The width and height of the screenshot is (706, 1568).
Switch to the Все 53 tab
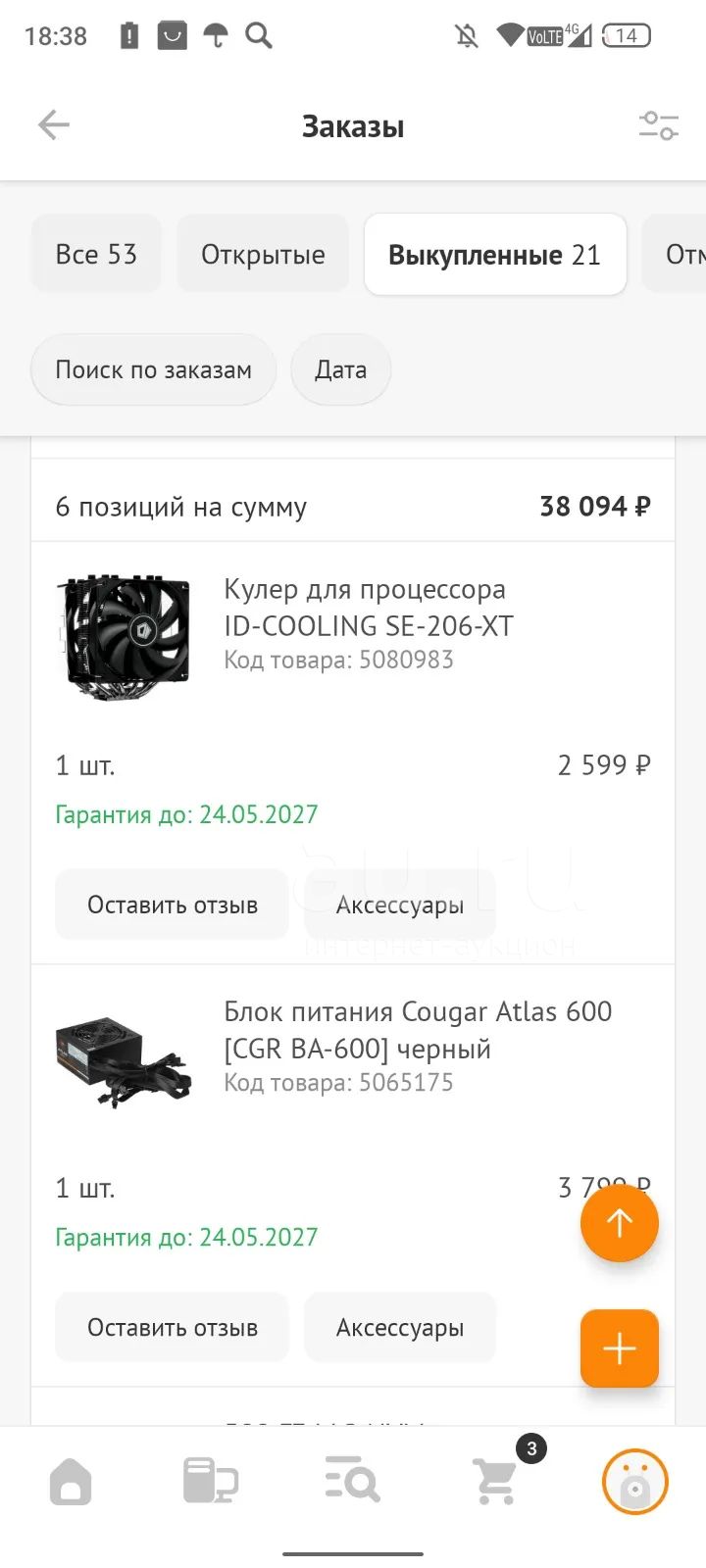coord(96,255)
